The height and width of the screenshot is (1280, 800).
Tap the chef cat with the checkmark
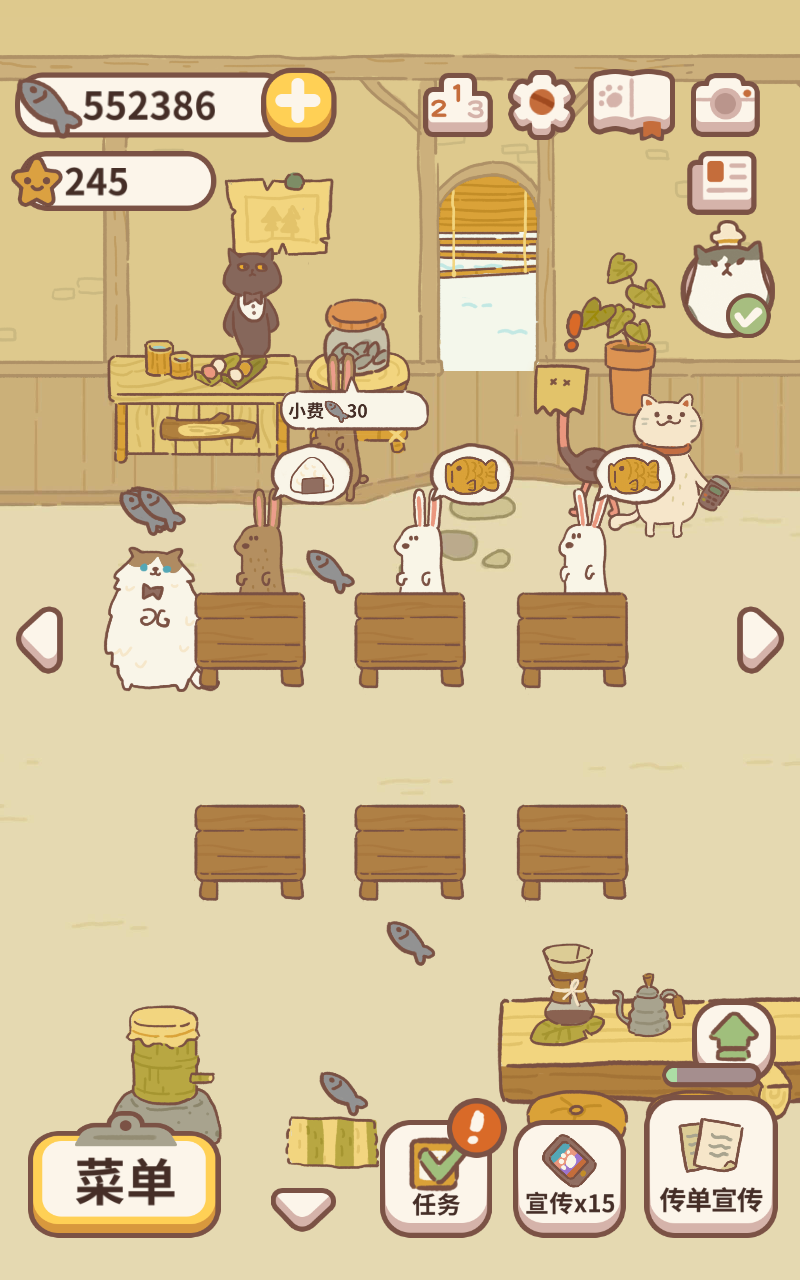[x=727, y=283]
